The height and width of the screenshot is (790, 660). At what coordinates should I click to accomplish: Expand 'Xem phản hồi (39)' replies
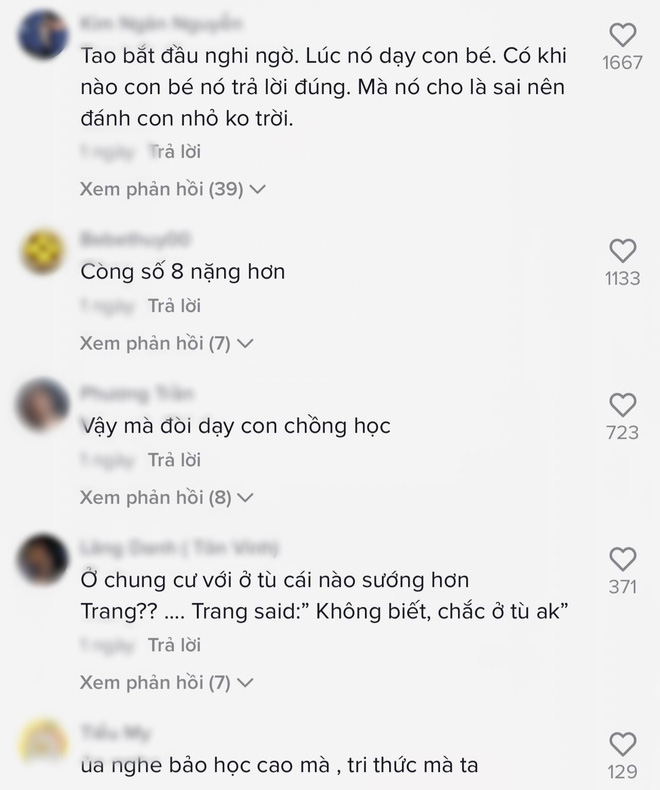(x=171, y=189)
